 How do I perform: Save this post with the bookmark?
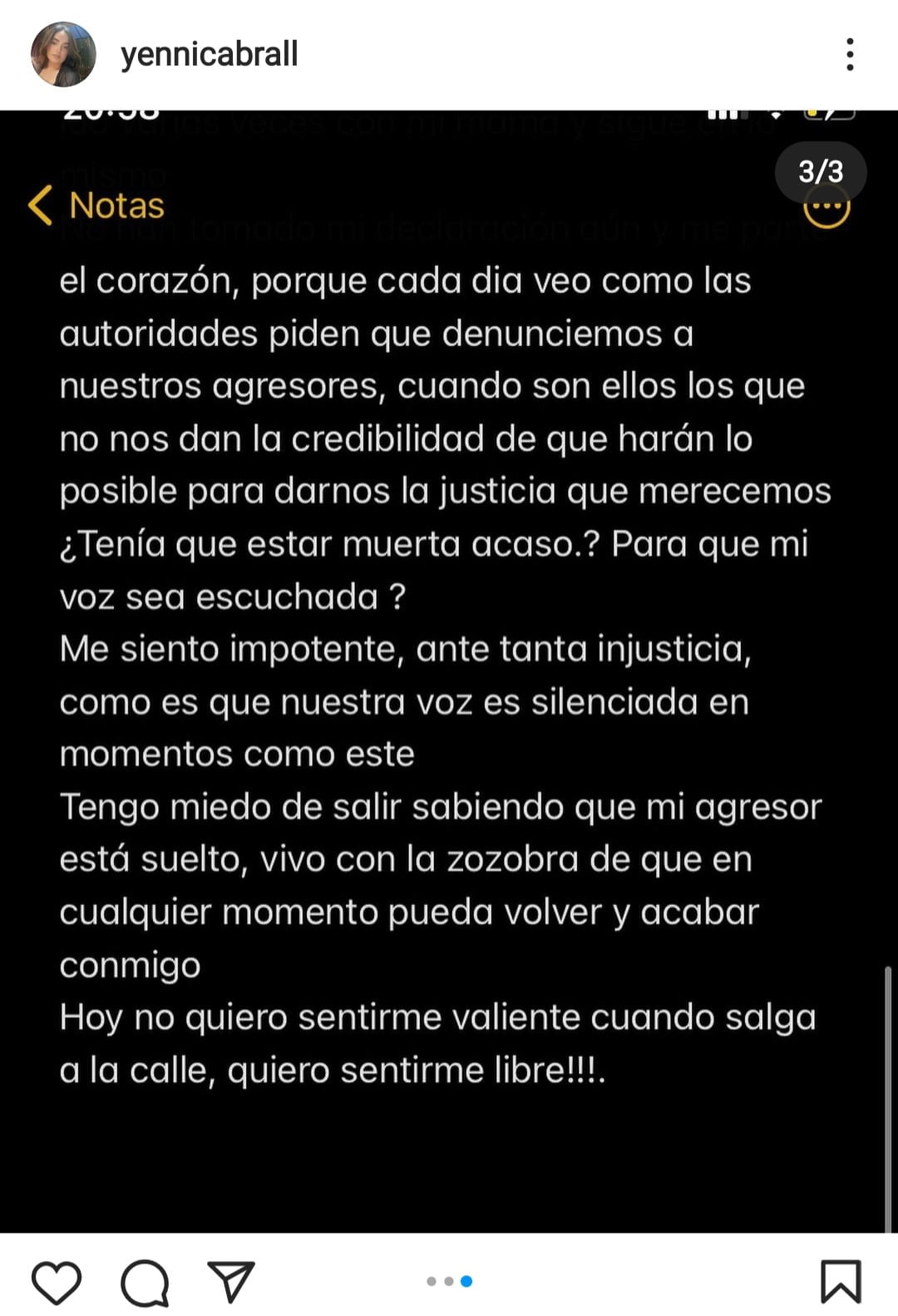click(x=841, y=1281)
